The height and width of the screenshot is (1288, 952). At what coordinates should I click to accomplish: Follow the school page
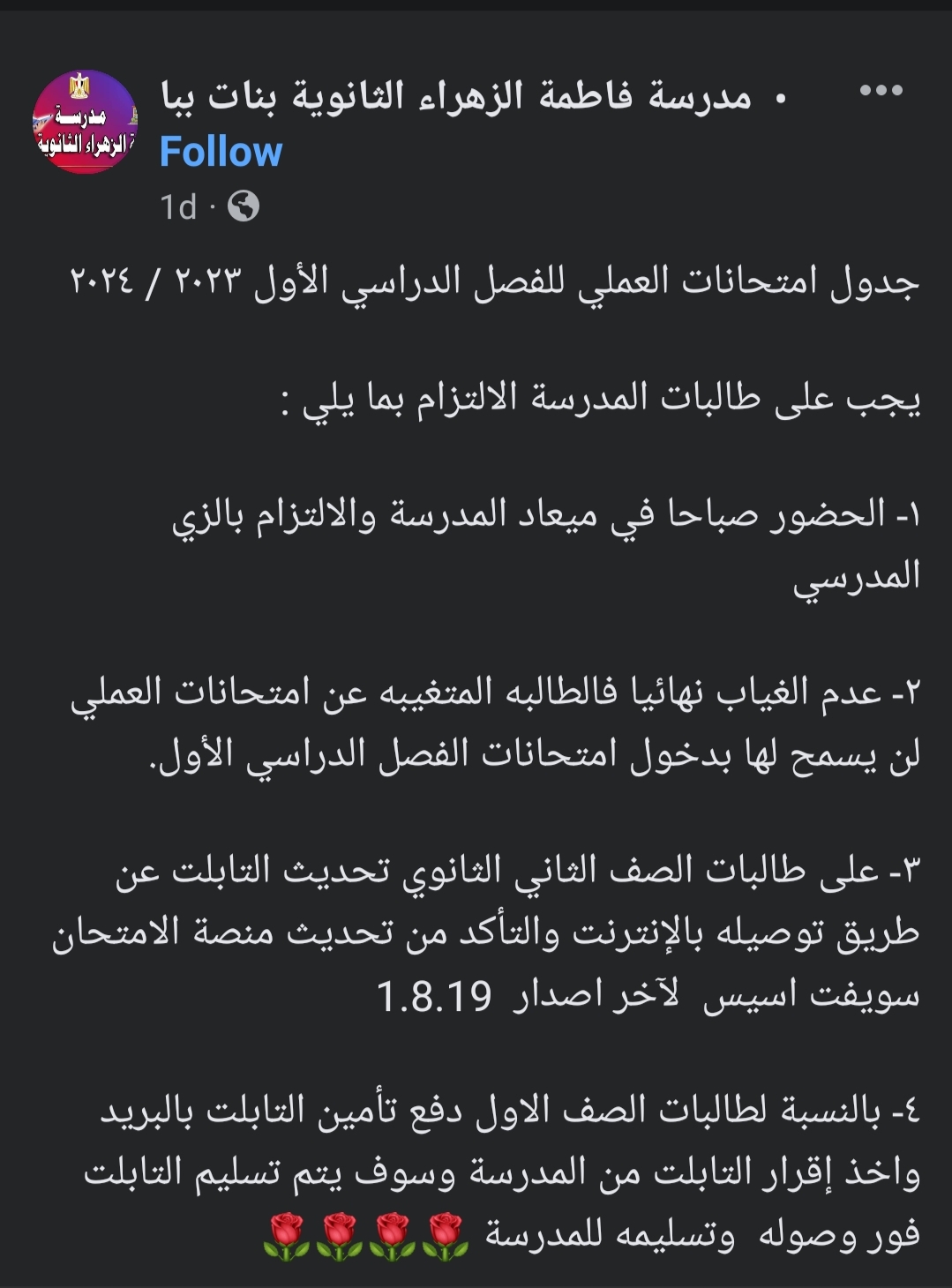(221, 153)
